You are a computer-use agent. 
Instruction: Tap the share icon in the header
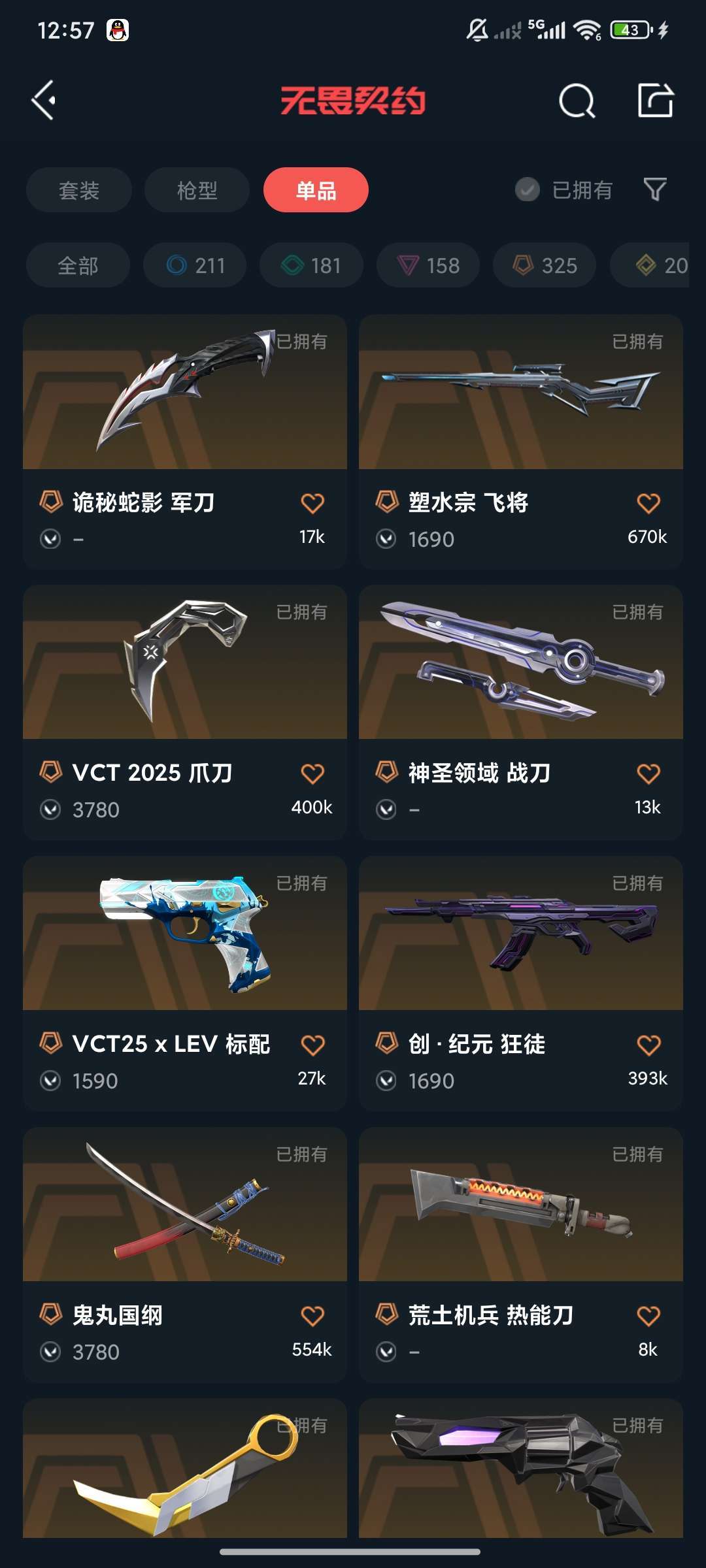656,100
